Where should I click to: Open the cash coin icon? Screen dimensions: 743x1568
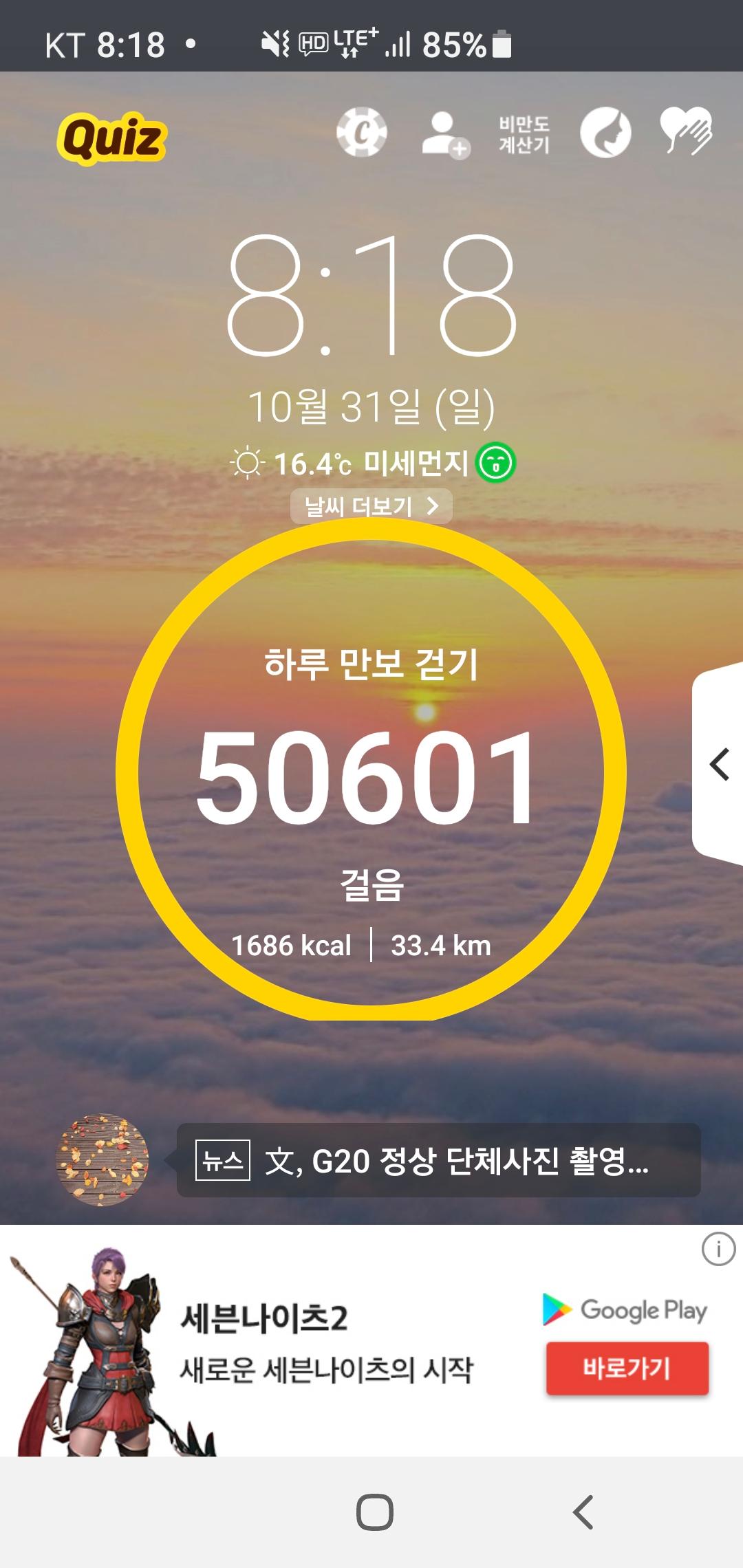[361, 133]
